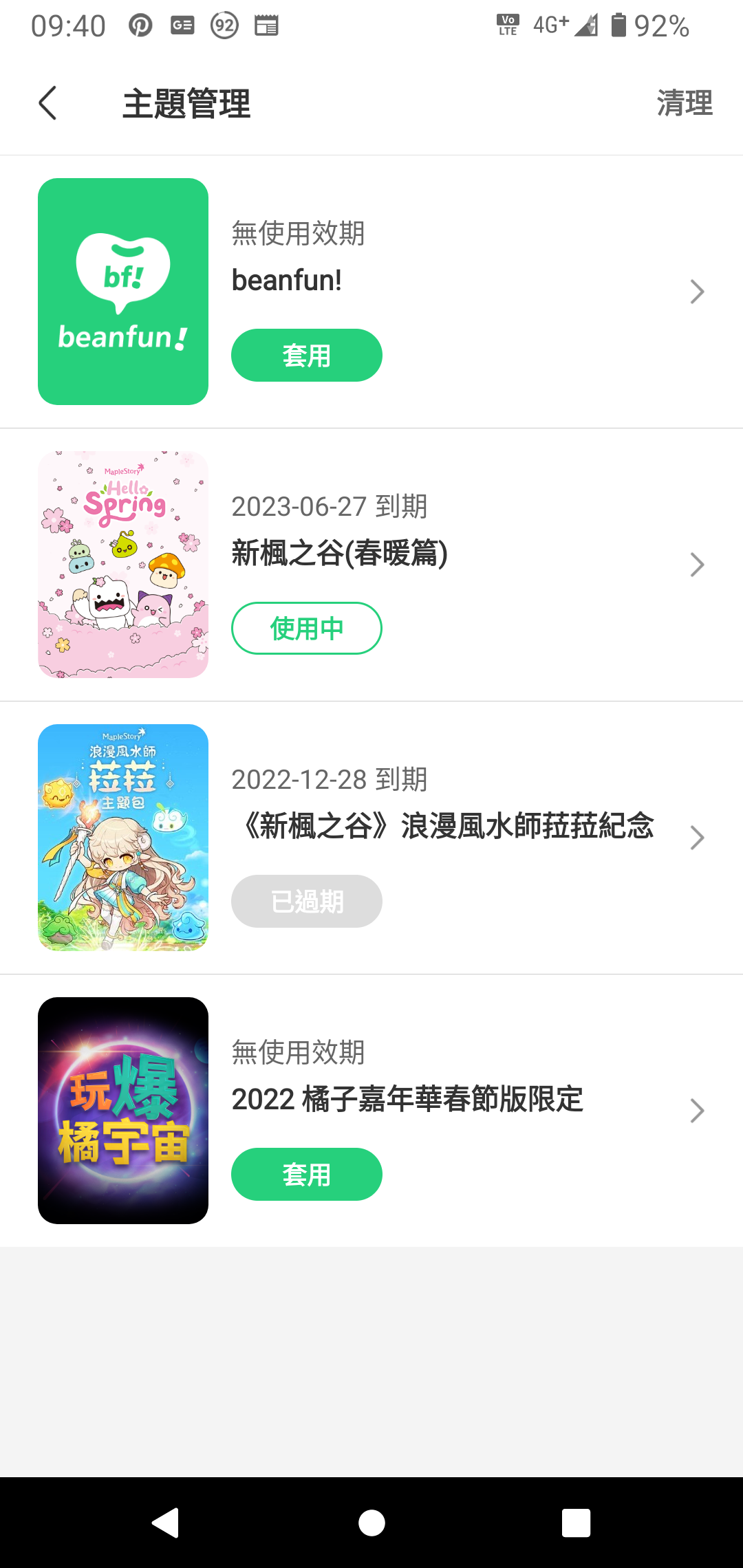The height and width of the screenshot is (1568, 743).
Task: Open the 92 badge notification icon
Action: [x=224, y=25]
